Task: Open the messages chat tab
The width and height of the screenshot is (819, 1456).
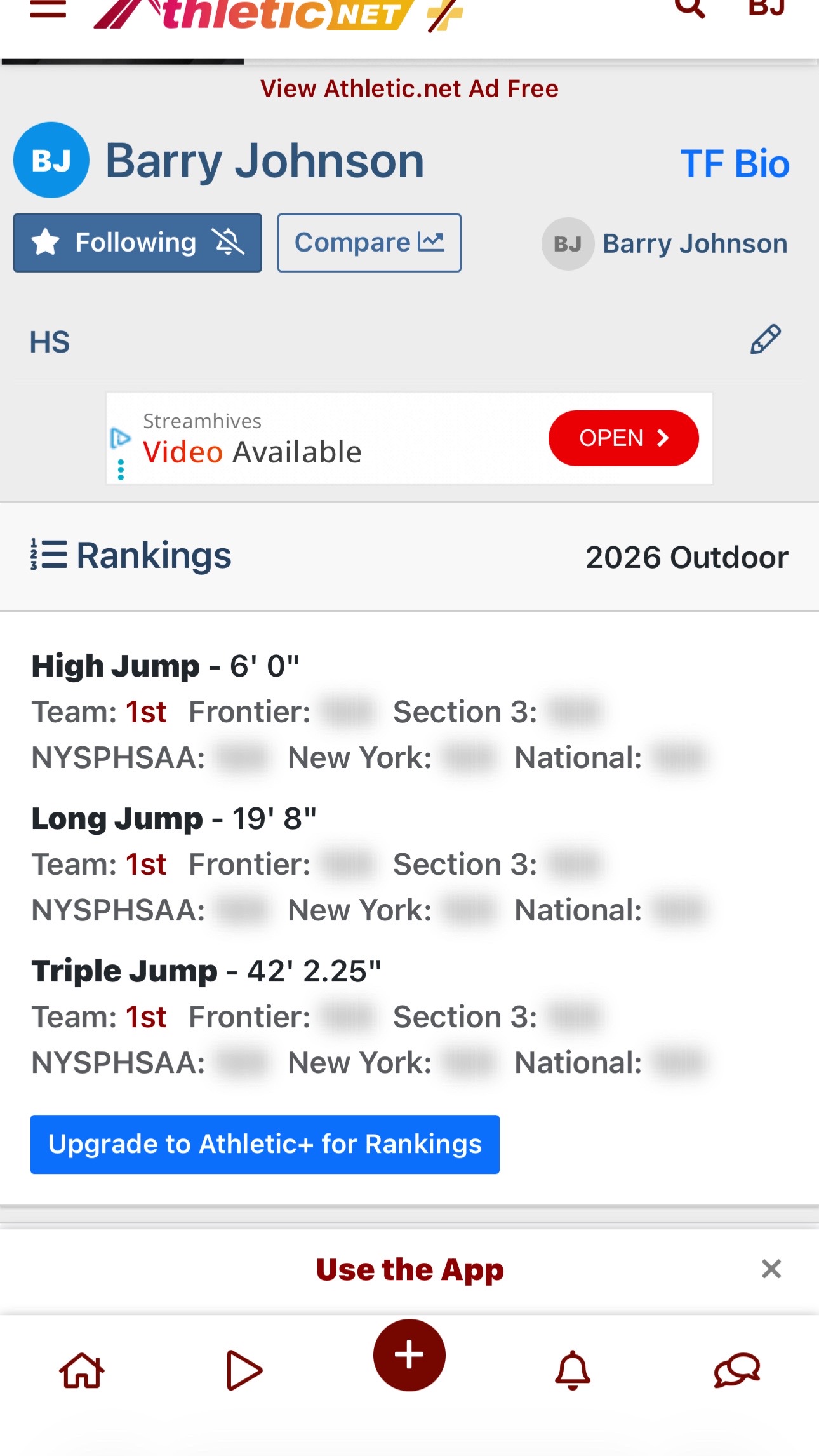Action: [x=737, y=1370]
